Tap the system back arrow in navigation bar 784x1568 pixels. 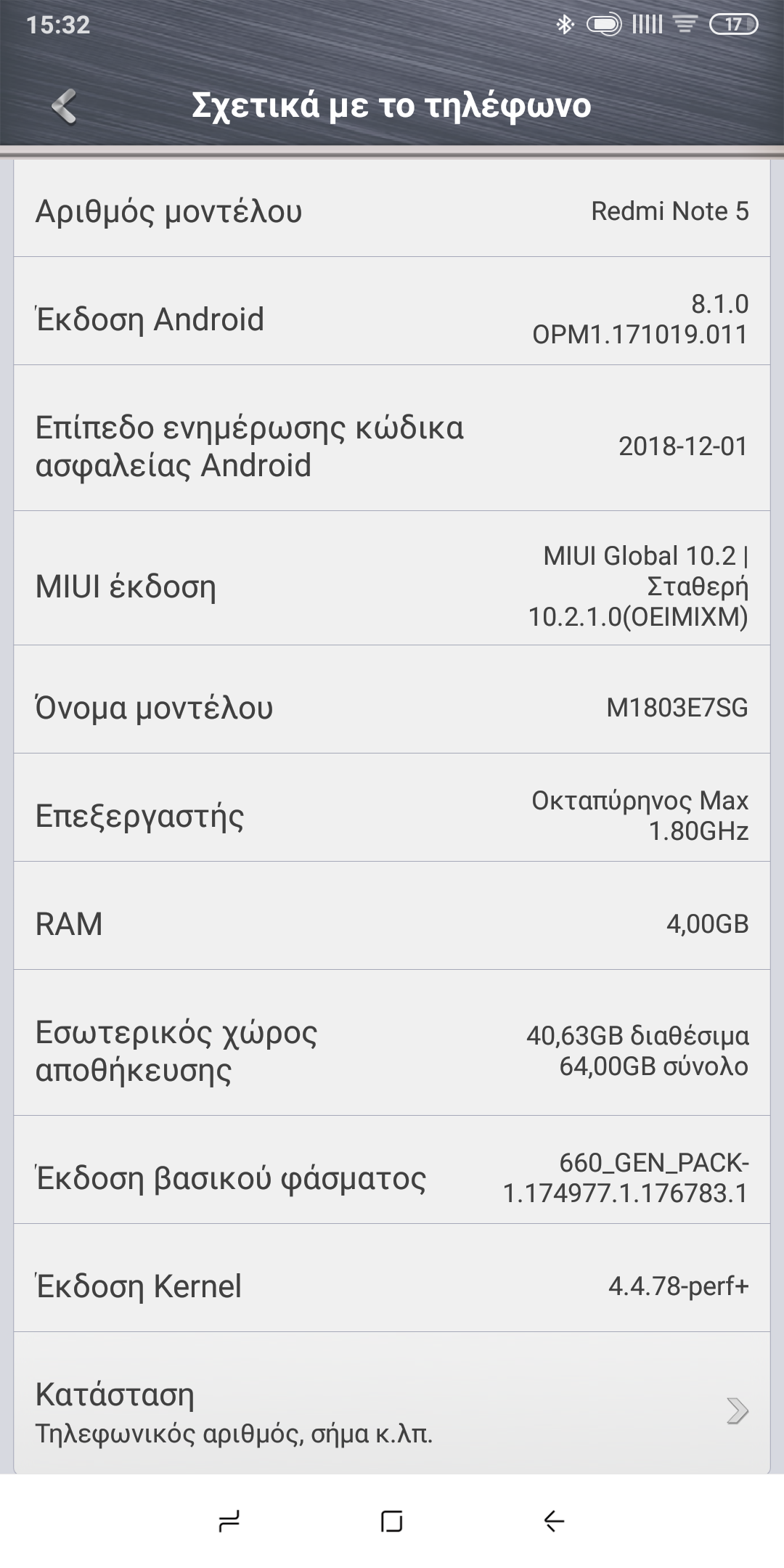554,1521
